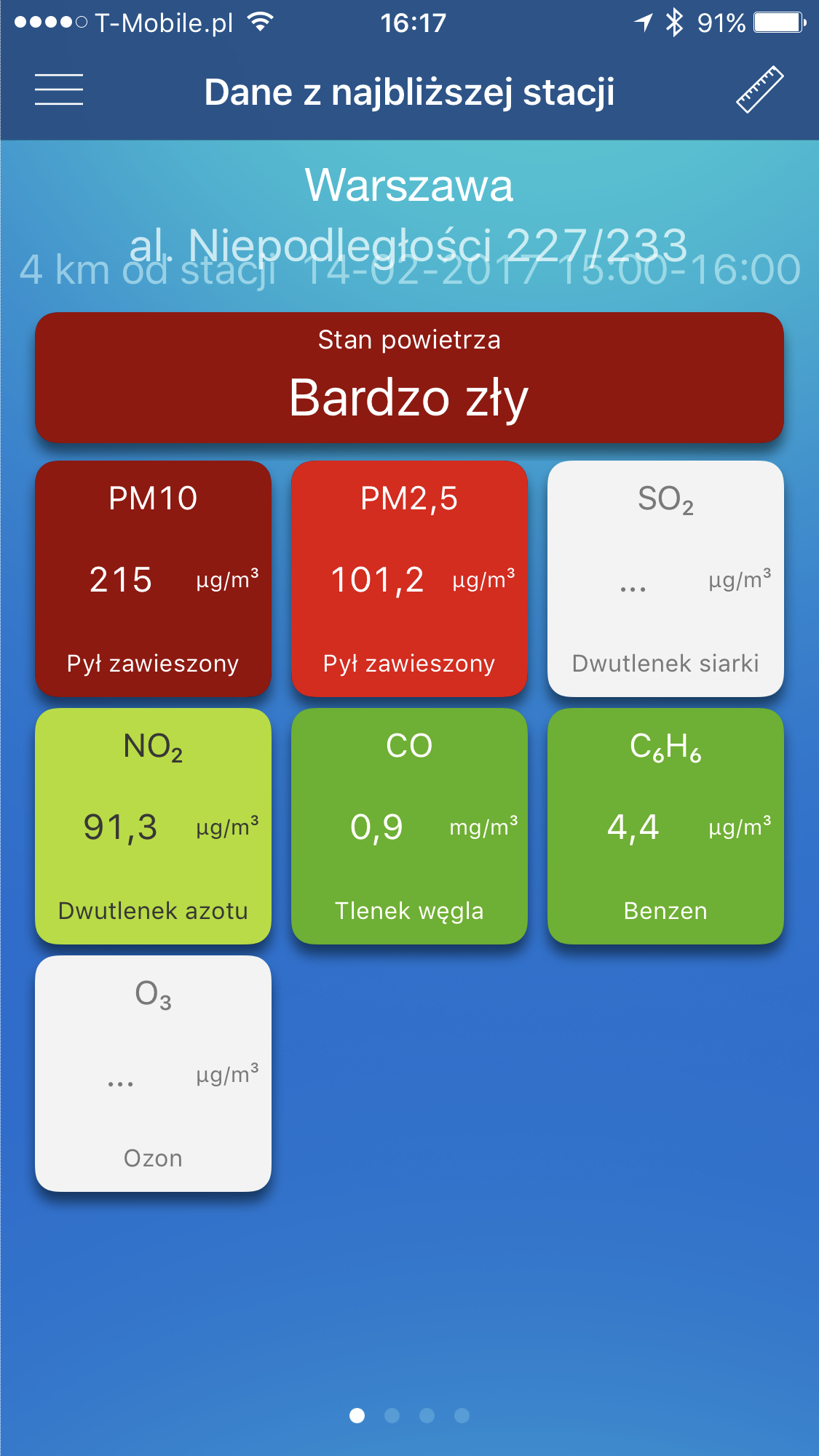Show the C₆H₆ Benzen tile
Viewport: 819px width, 1456px height.
665,826
